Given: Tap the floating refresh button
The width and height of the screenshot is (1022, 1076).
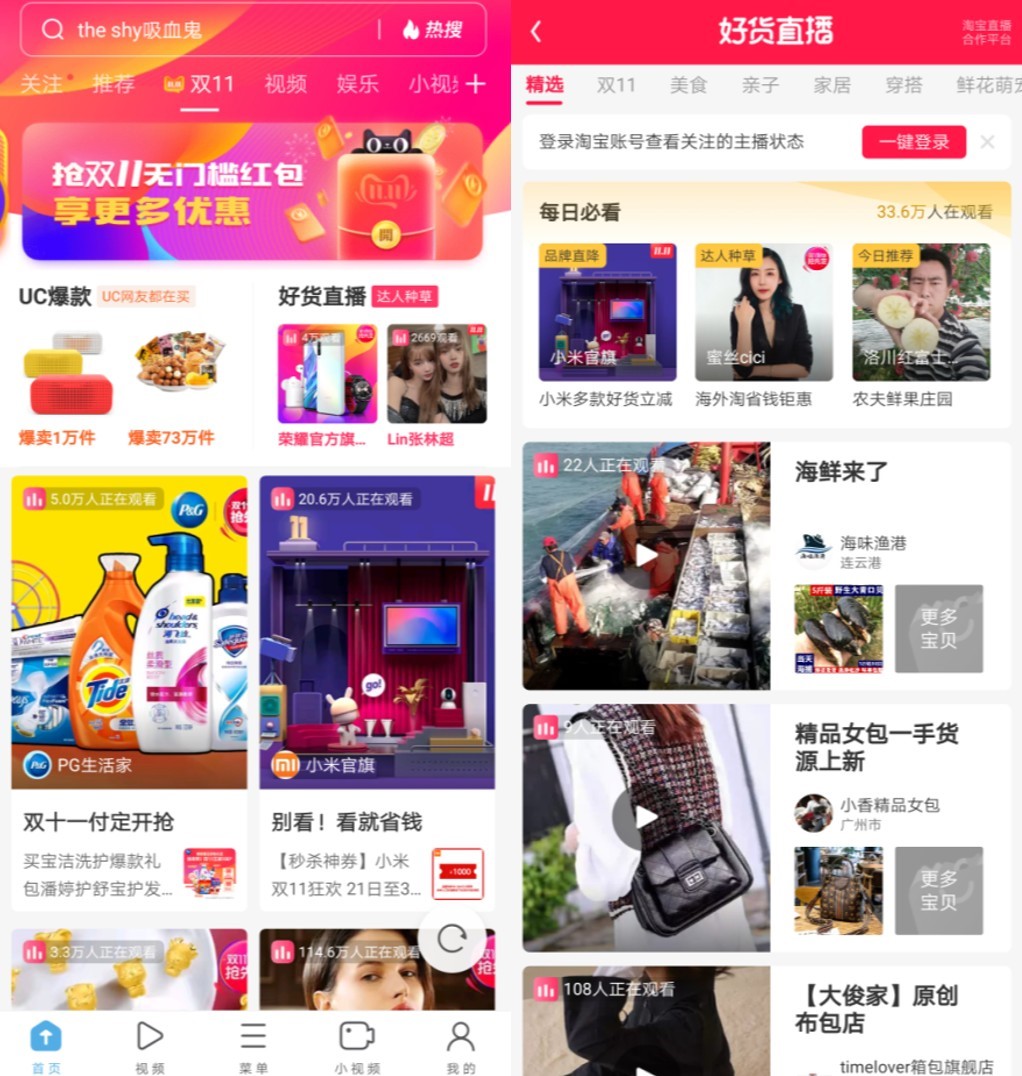Looking at the screenshot, I should (x=452, y=938).
